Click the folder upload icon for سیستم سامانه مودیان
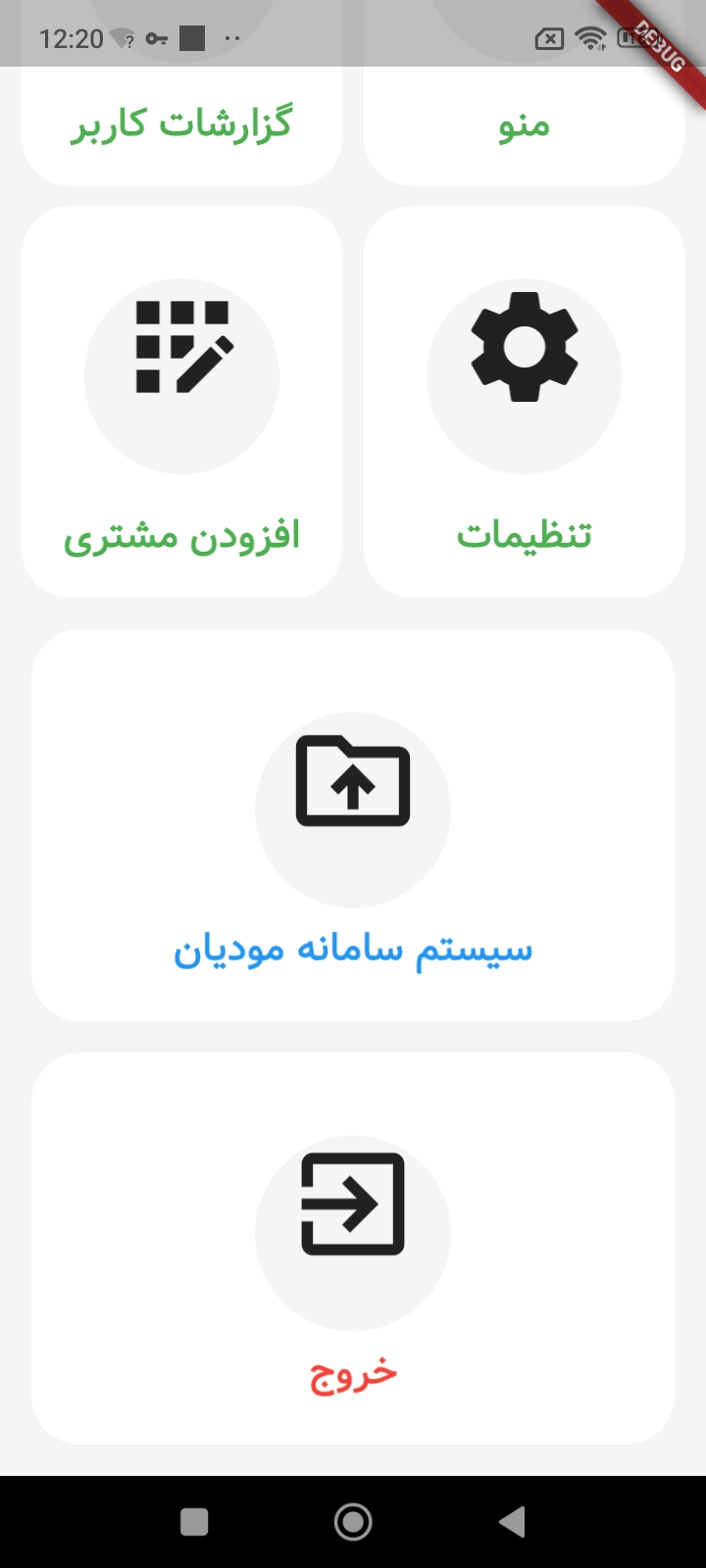 click(x=353, y=784)
